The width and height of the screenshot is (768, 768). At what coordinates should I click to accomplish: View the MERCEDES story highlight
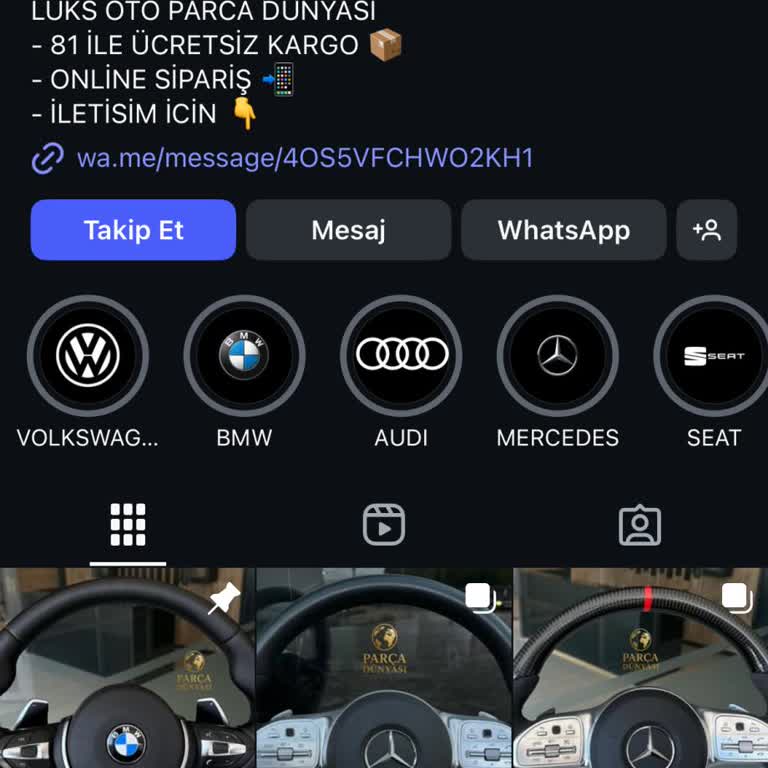[557, 356]
